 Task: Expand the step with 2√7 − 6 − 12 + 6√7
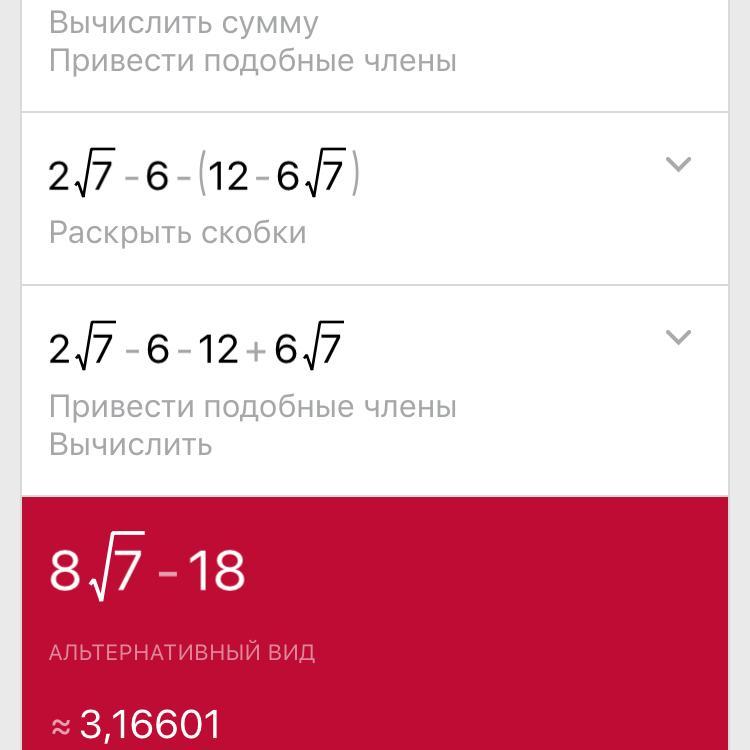[678, 338]
